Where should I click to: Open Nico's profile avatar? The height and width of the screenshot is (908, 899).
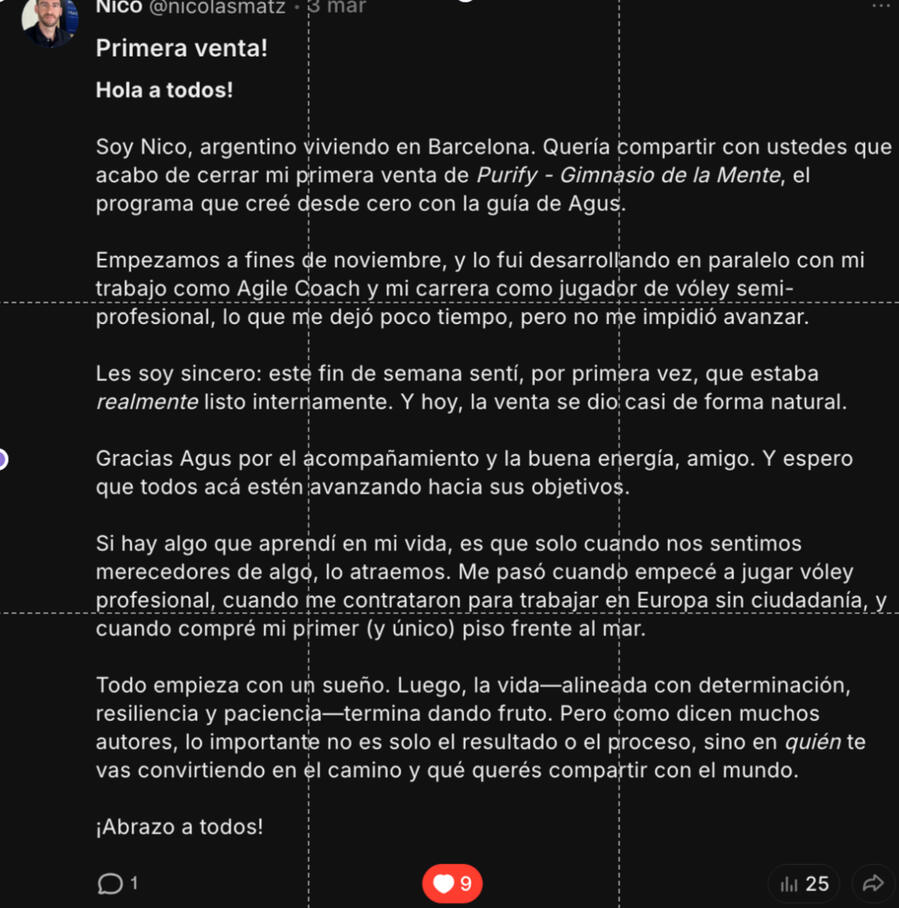pos(48,20)
